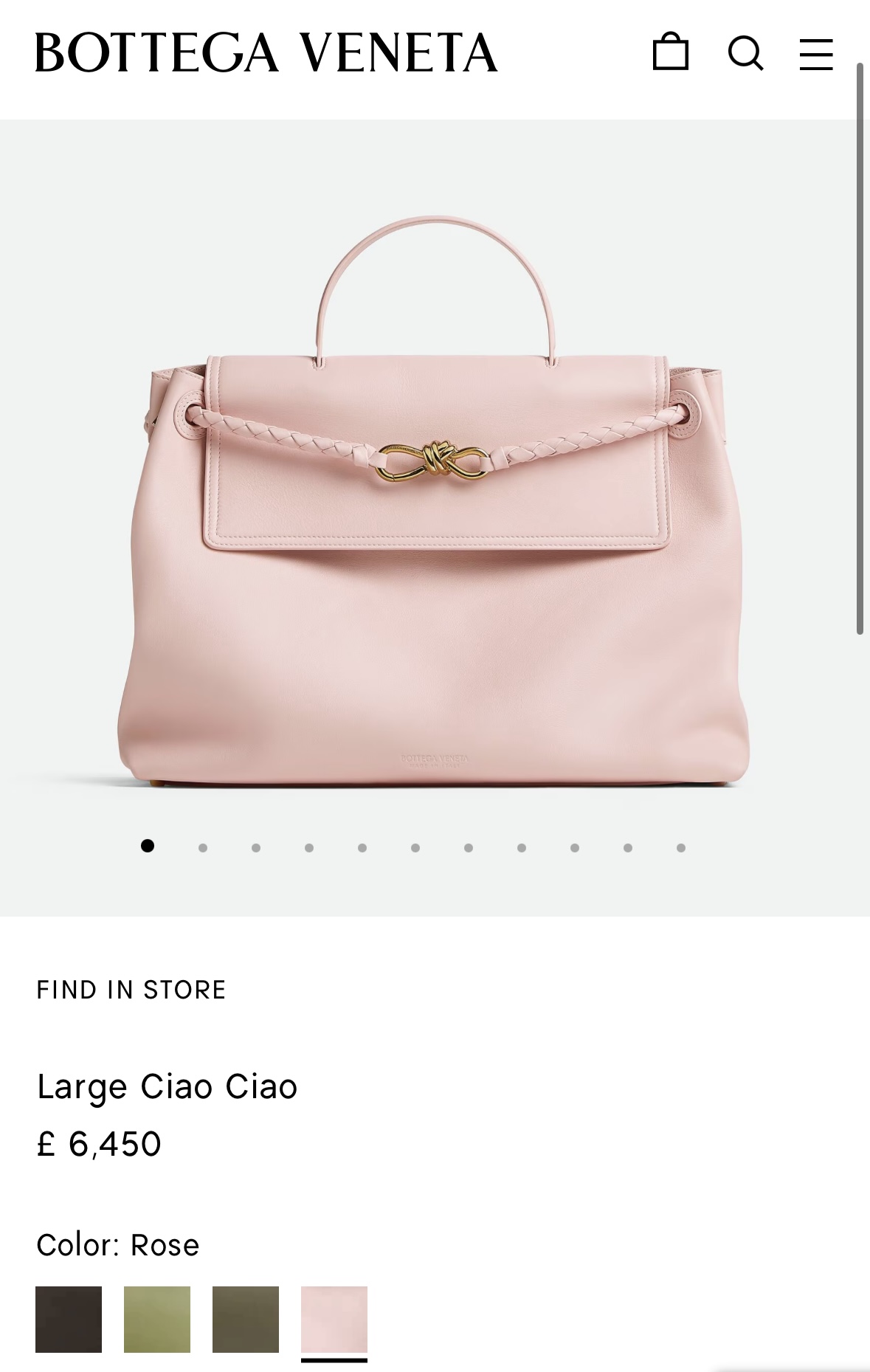
Task: Jump to the second product image dot
Action: 203,848
